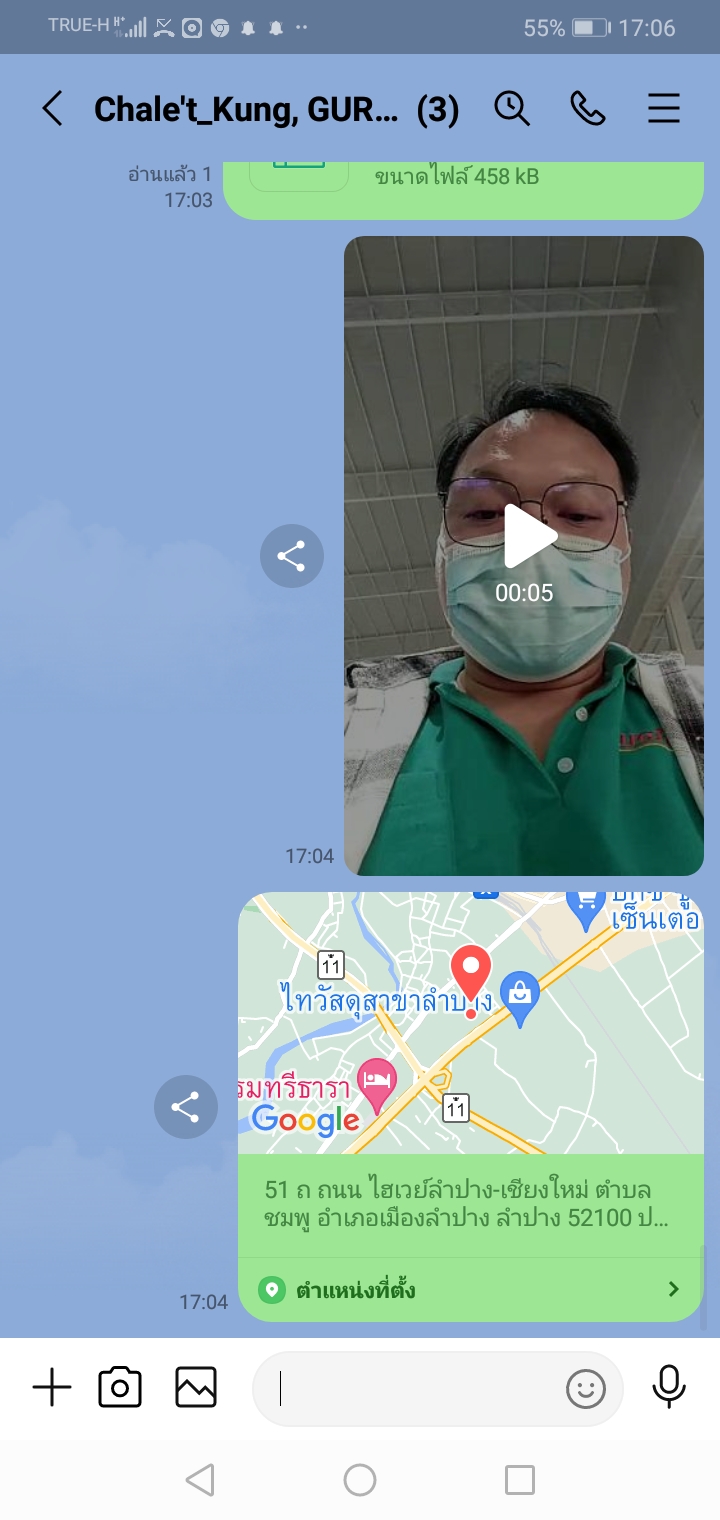Open the plus attachment menu
The image size is (720, 1520).
(52, 1388)
